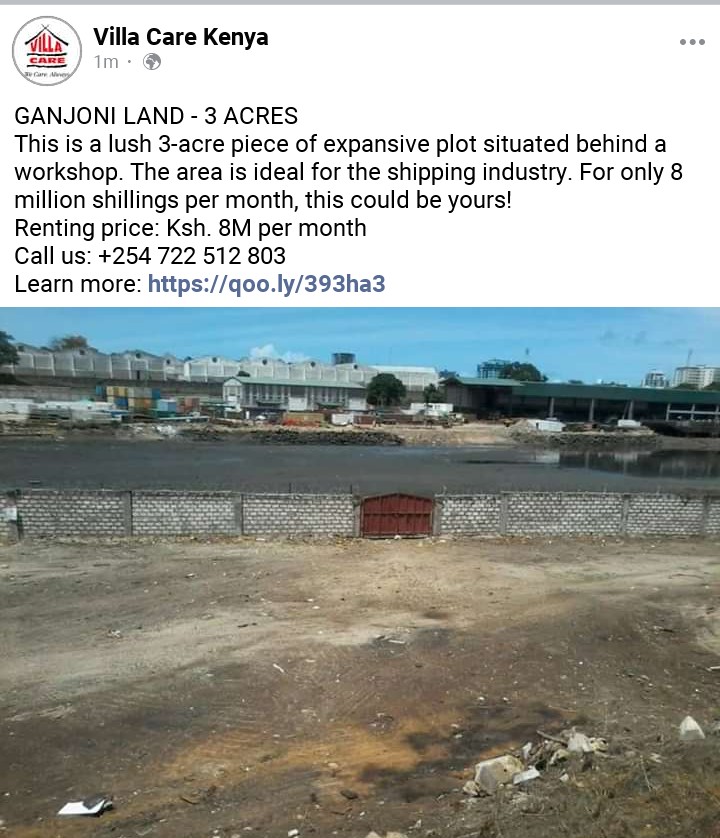Open the qoo.ly/393ha3 link
Screen dimensions: 720x838
266,284
